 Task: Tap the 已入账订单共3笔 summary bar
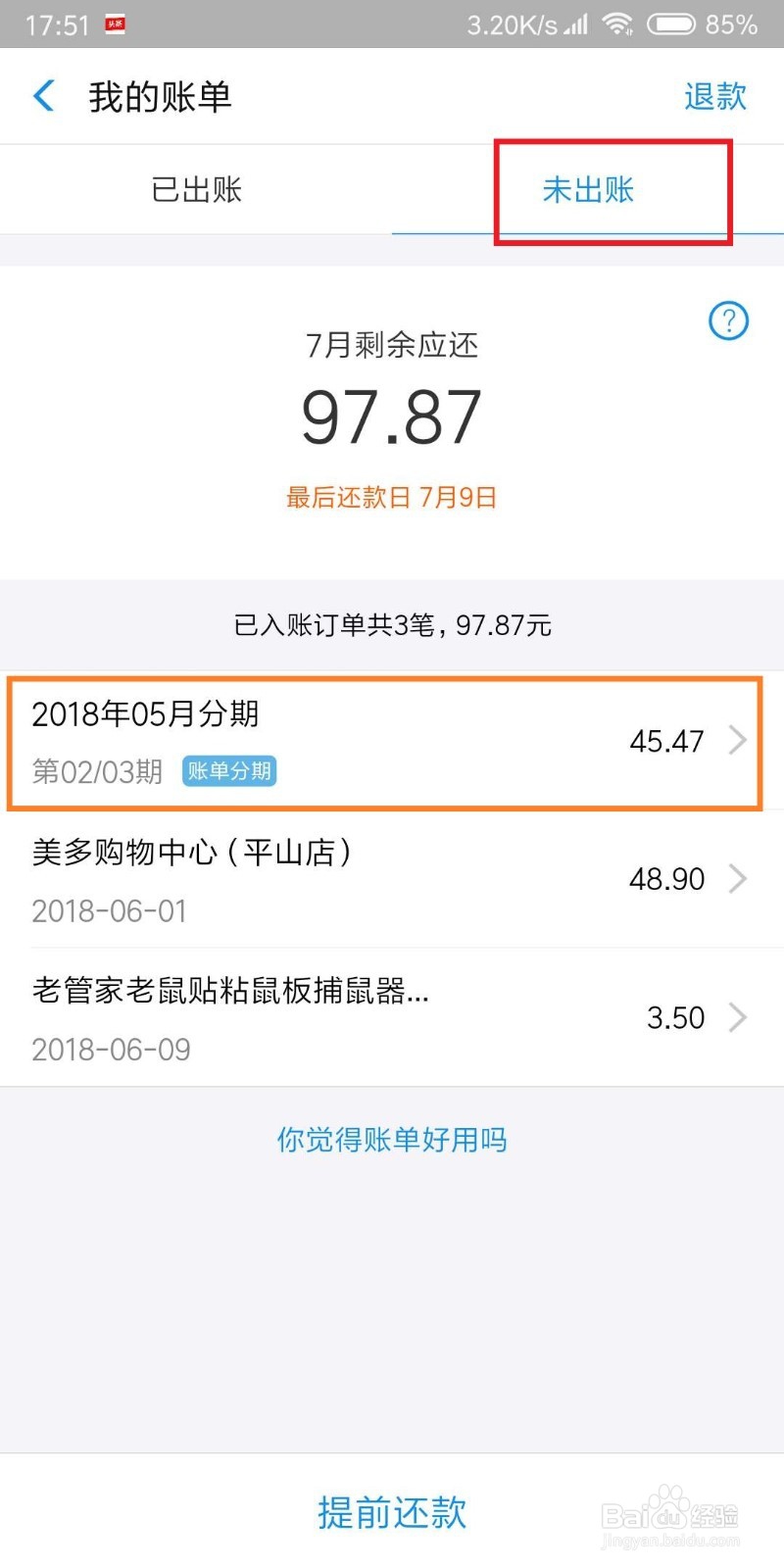coord(392,625)
